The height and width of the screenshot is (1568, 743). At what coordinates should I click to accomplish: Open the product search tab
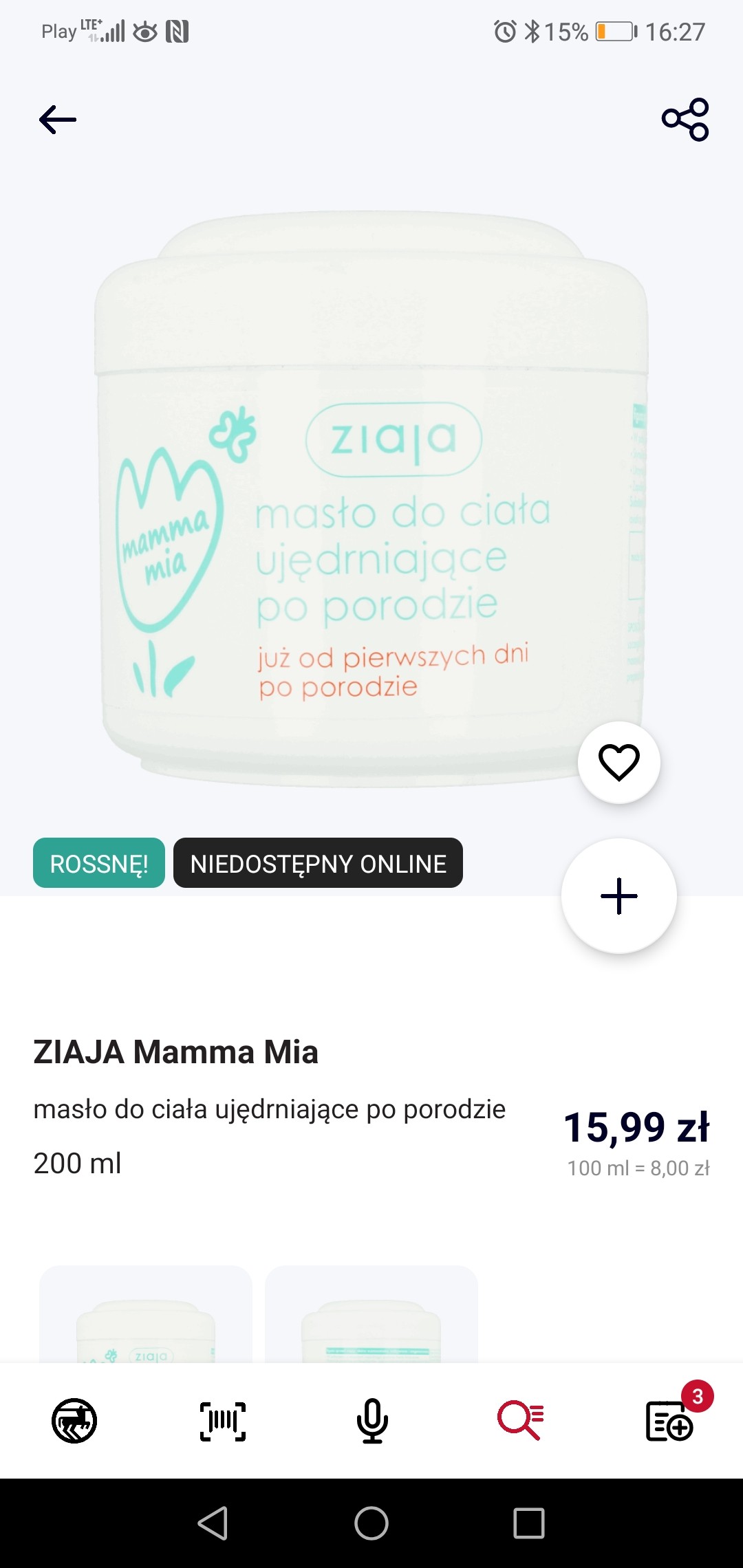coord(521,1421)
